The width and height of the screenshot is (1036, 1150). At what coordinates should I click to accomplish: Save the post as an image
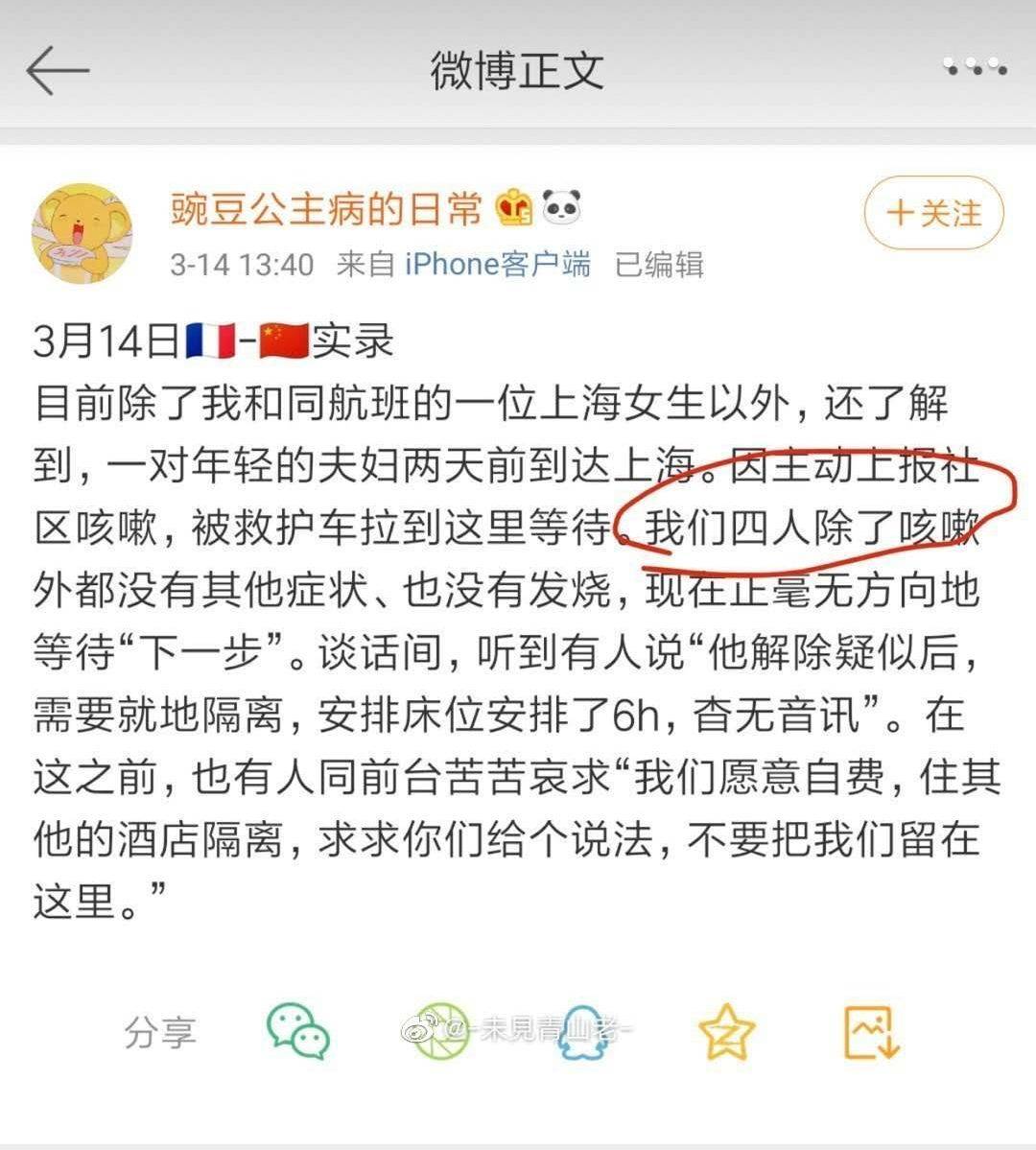click(x=870, y=1032)
